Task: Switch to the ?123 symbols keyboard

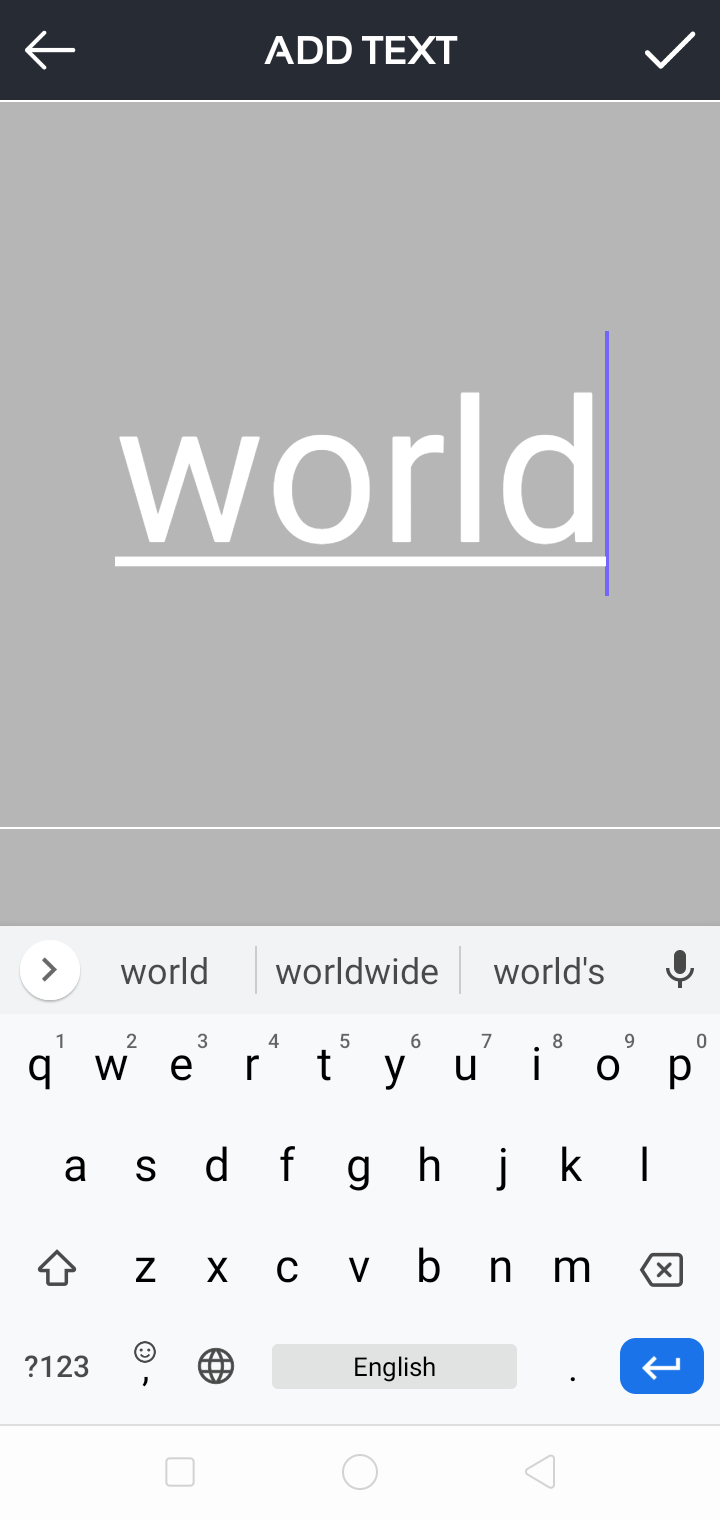Action: pos(57,1366)
